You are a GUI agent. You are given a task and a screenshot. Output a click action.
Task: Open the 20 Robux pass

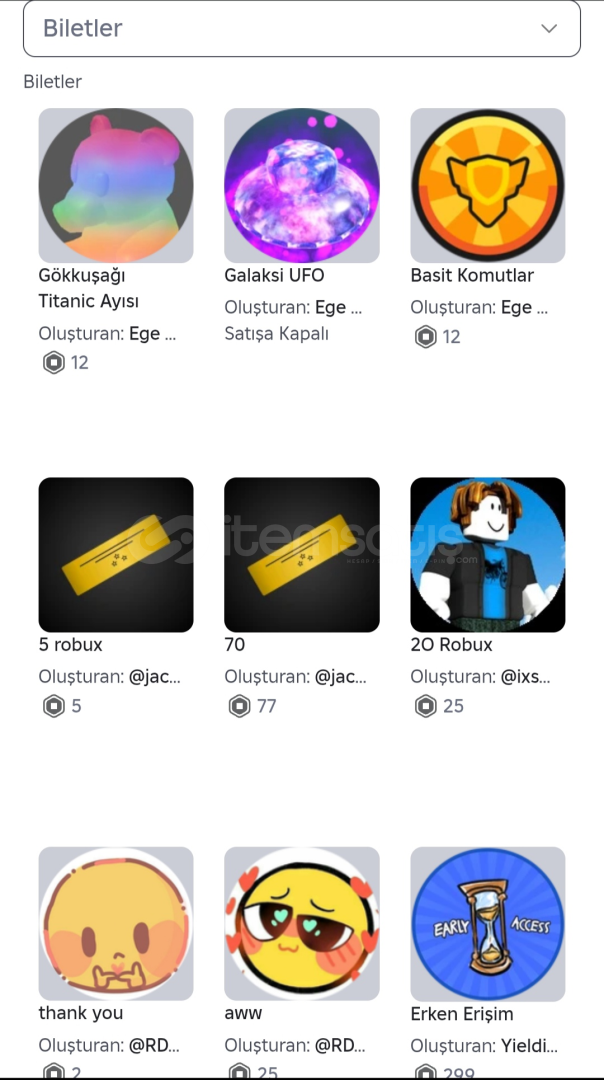(488, 555)
